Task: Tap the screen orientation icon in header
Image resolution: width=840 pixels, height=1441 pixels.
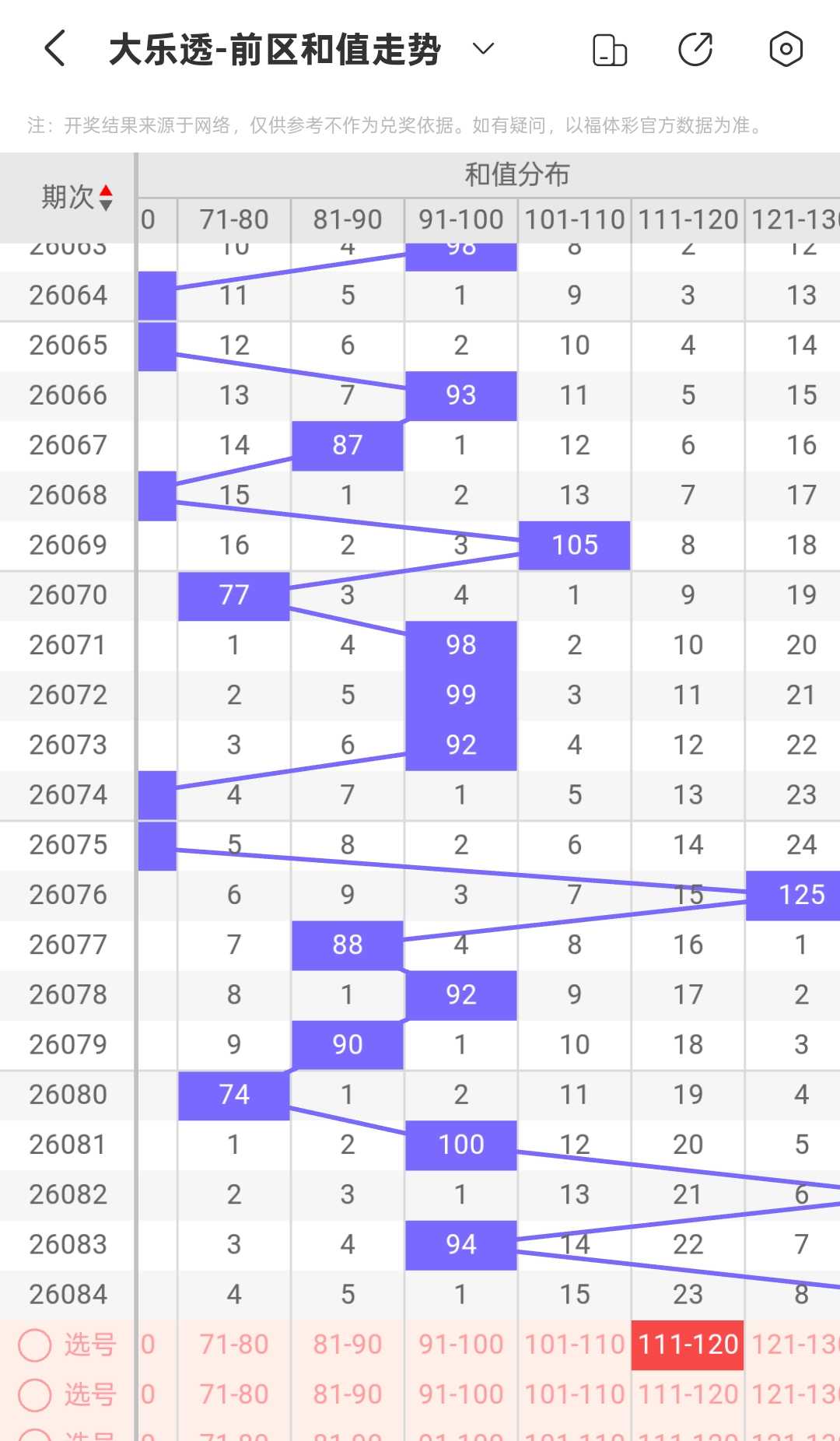Action: point(610,50)
